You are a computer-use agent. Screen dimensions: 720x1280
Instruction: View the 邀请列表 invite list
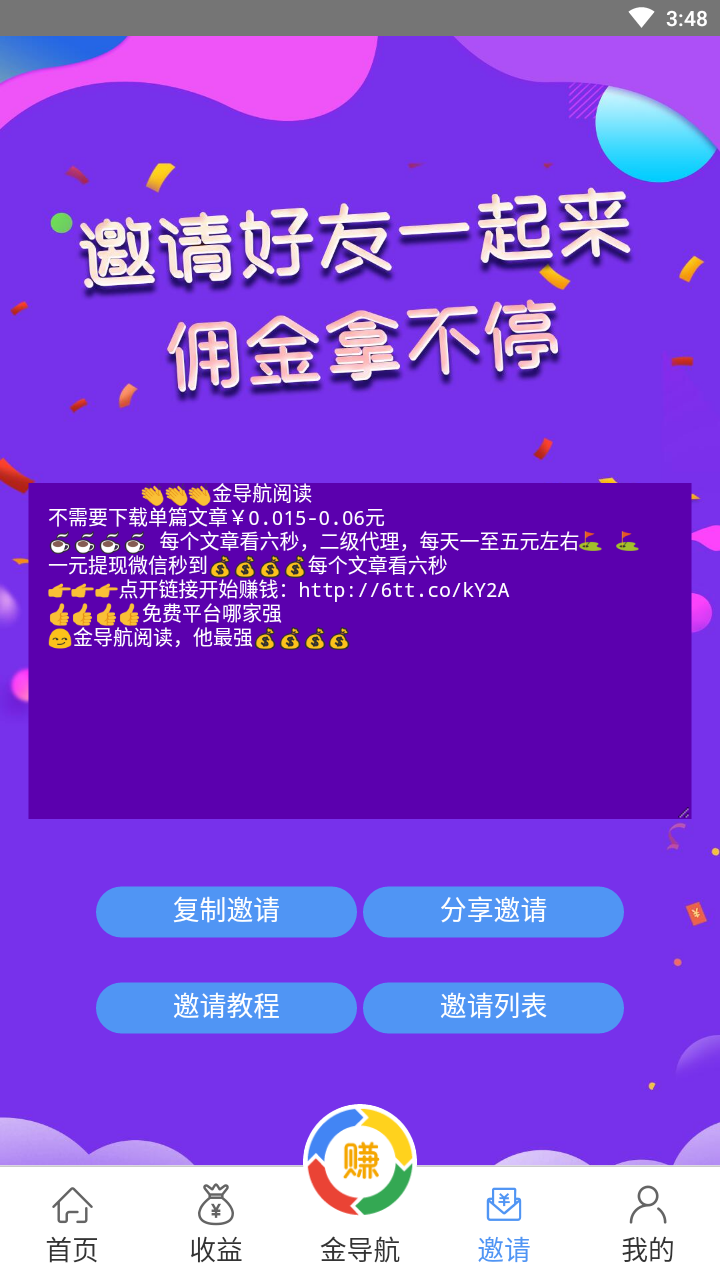coord(493,1007)
